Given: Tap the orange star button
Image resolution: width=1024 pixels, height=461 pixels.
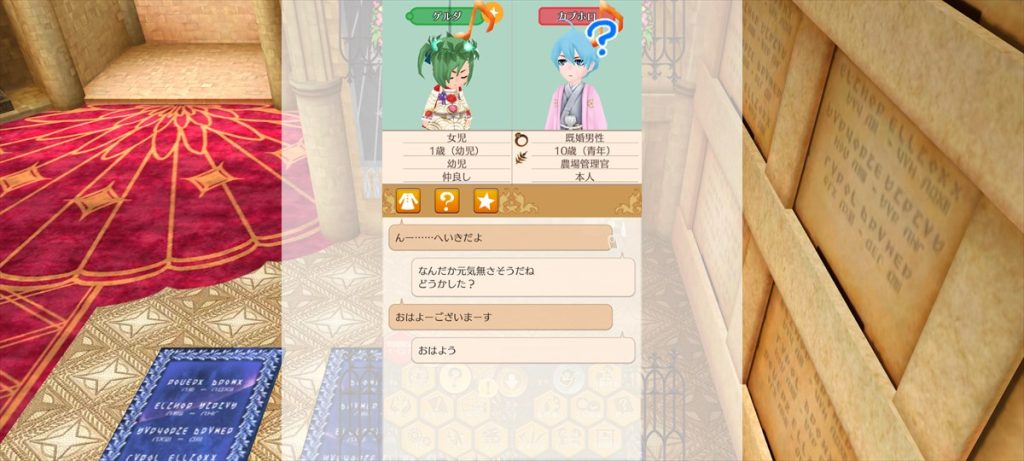Looking at the screenshot, I should pyautogui.click(x=486, y=200).
